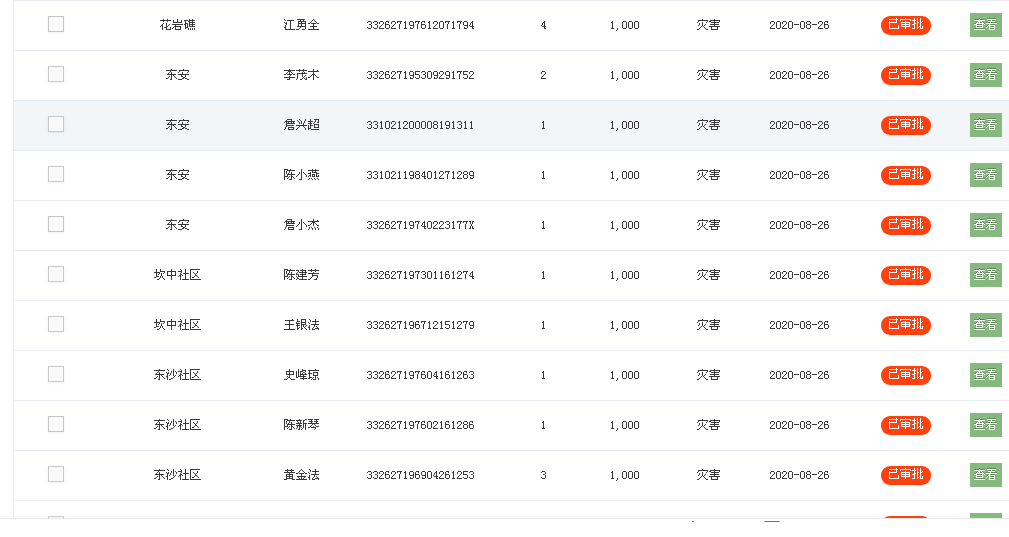The image size is (1009, 537).
Task: View 王银法's entry via 查看
Action: pos(985,325)
